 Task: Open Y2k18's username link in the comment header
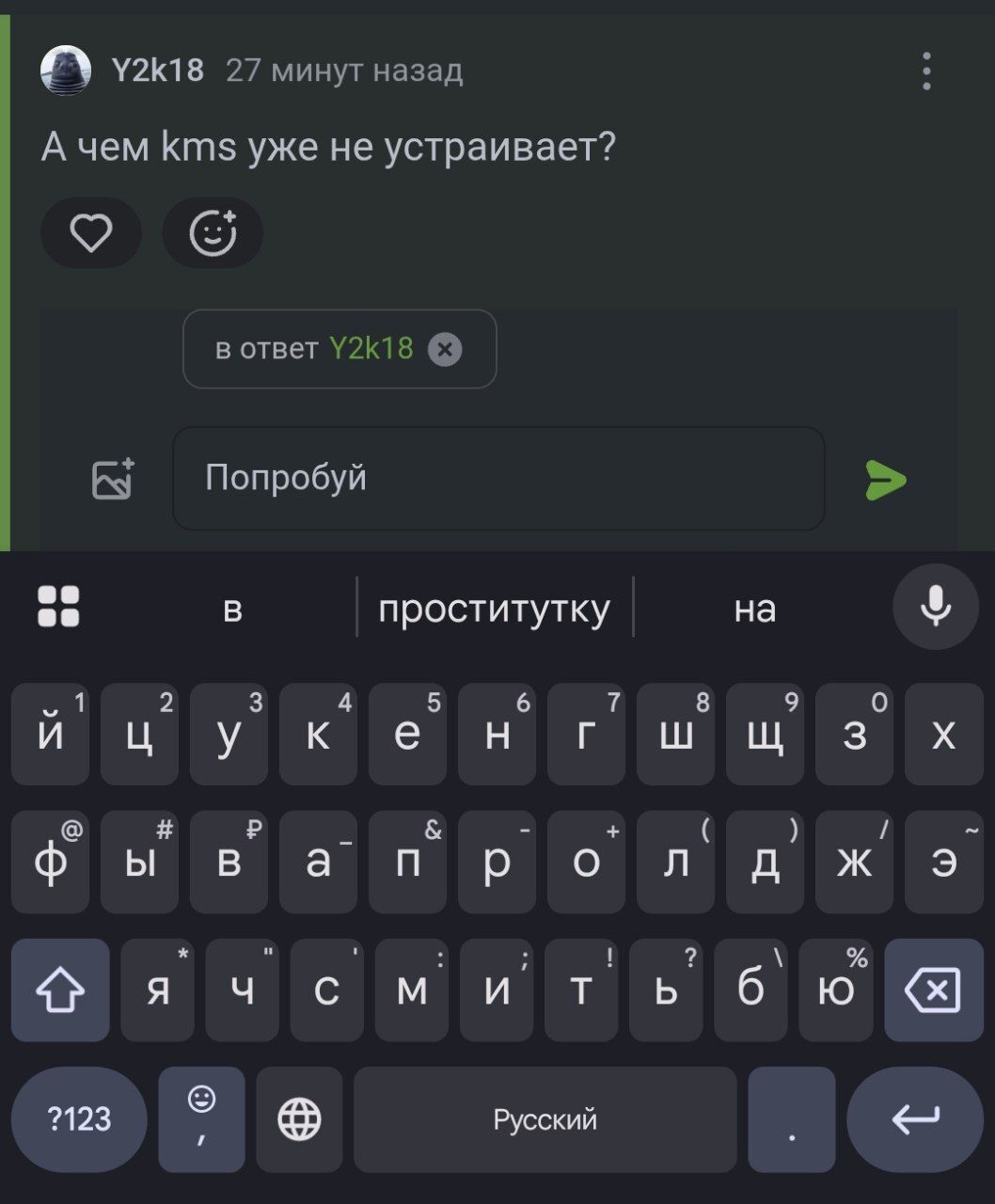(x=157, y=71)
